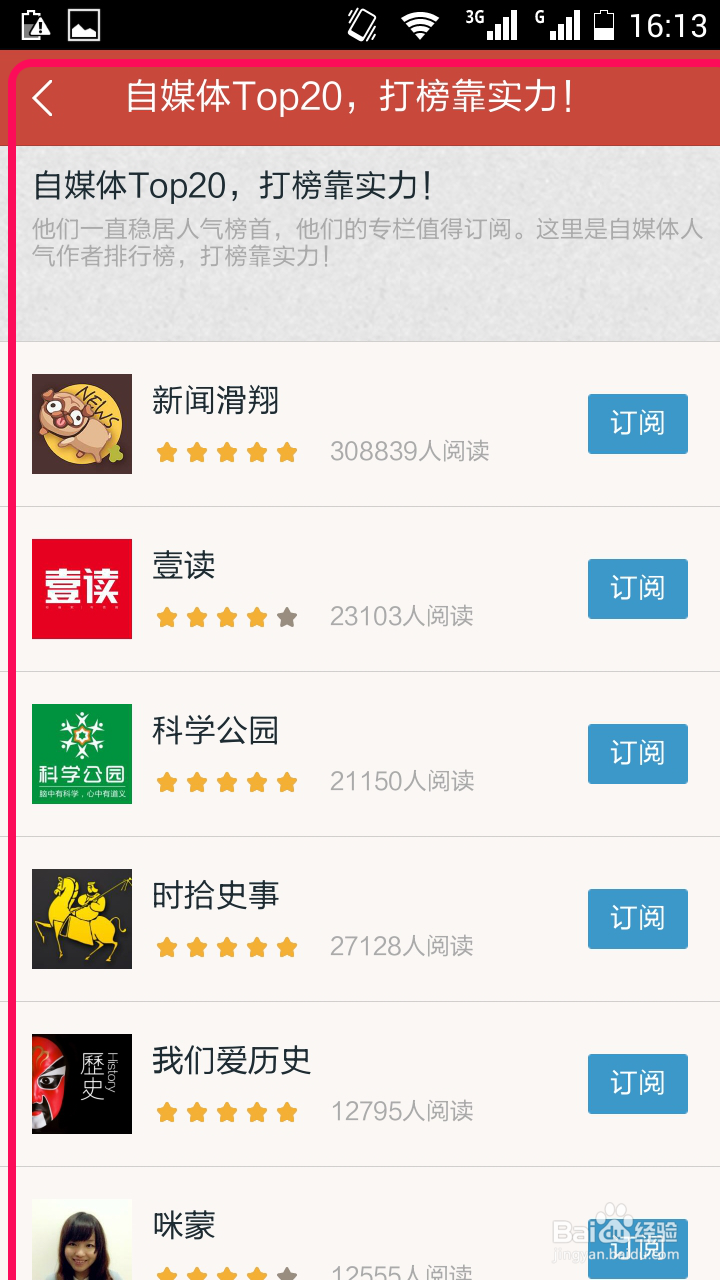Subscribe to 我们爱历史

(637, 1084)
